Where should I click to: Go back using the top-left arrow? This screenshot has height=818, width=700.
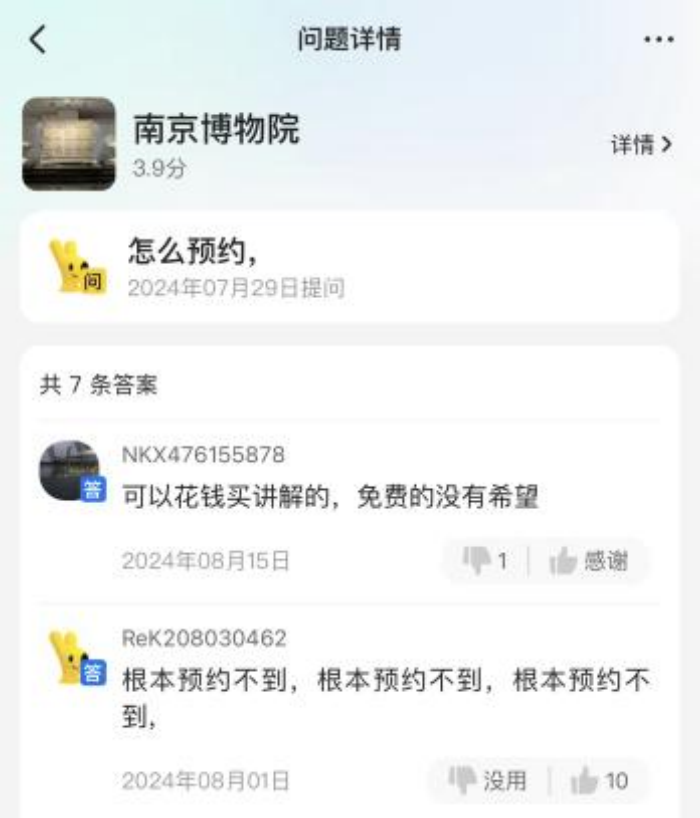[38, 40]
